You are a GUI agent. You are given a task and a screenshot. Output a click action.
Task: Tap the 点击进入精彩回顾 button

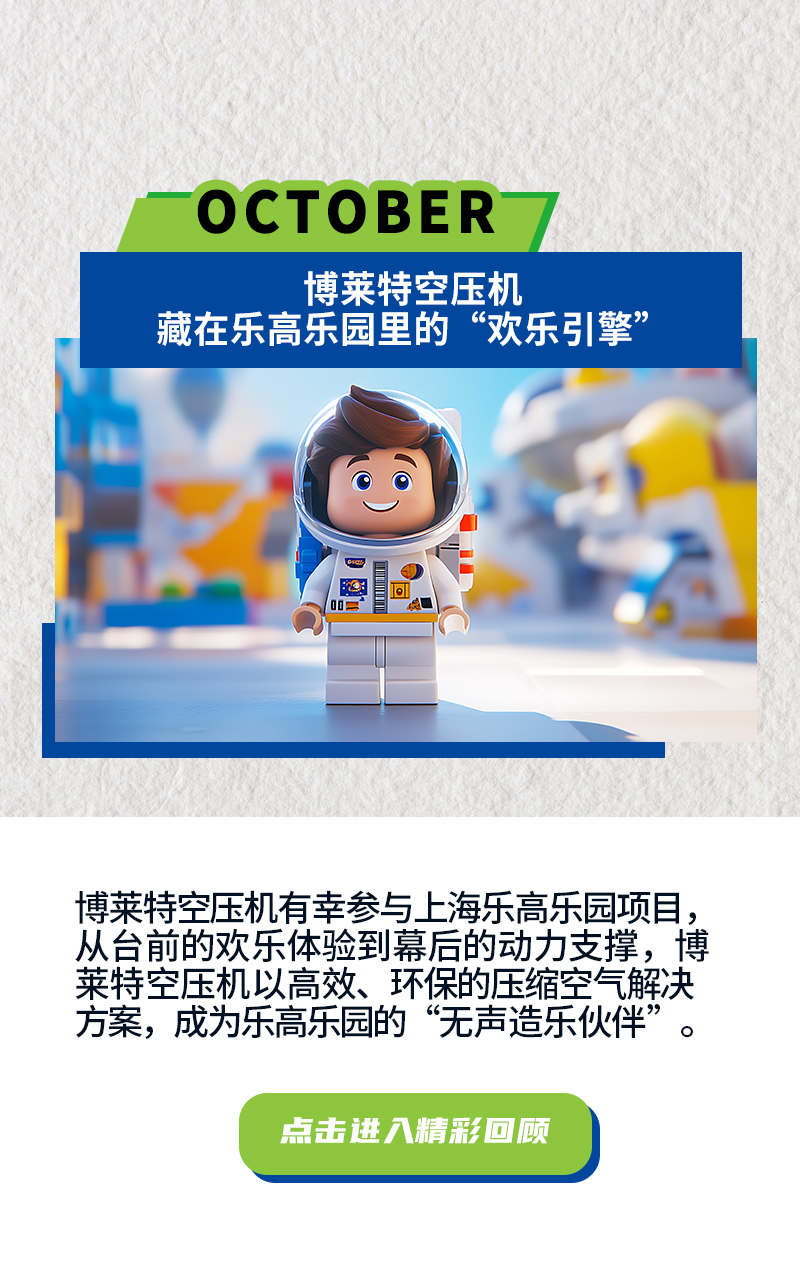point(416,1133)
